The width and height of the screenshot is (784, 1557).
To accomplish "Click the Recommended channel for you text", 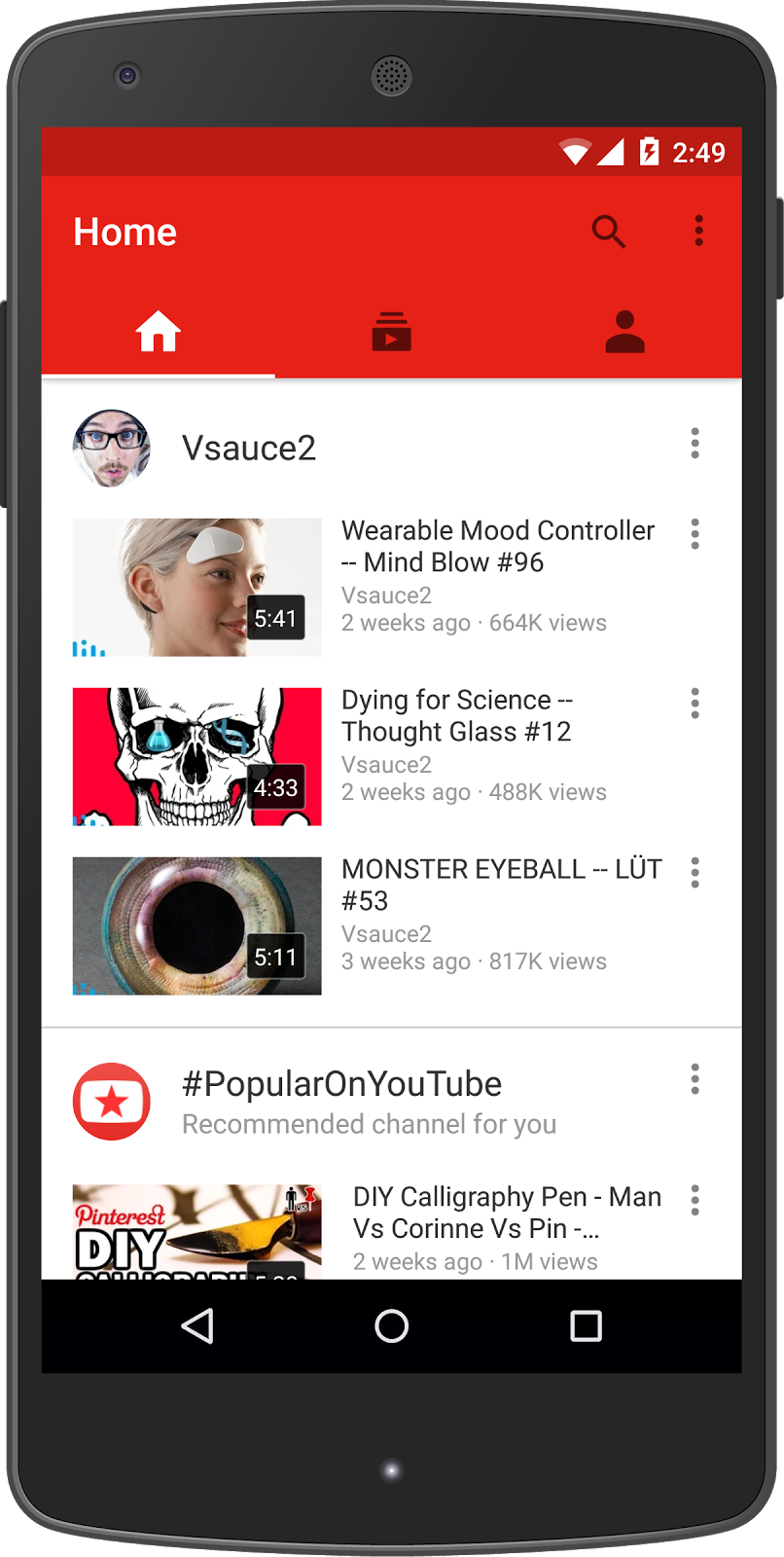I will (x=369, y=1124).
